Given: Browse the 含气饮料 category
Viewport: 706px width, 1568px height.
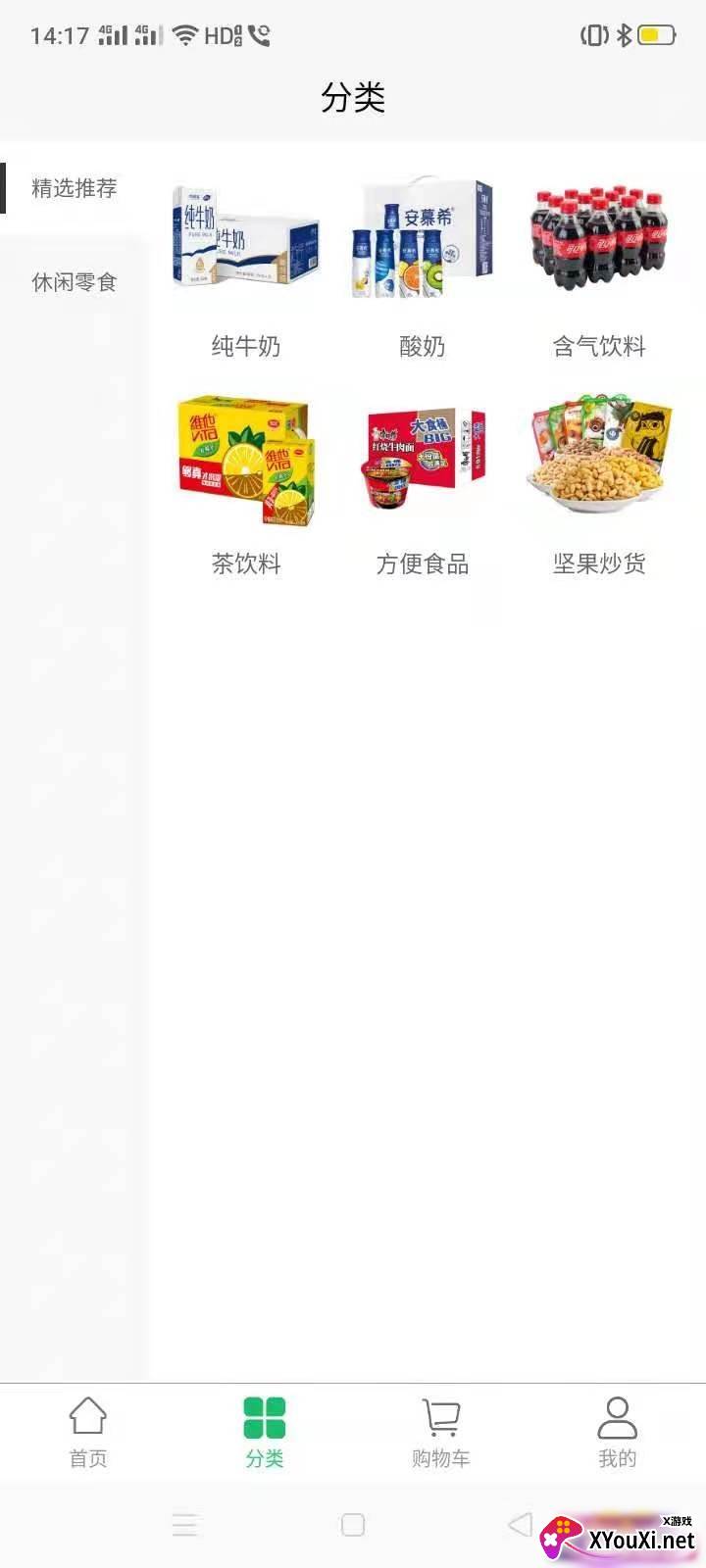Looking at the screenshot, I should tap(599, 269).
